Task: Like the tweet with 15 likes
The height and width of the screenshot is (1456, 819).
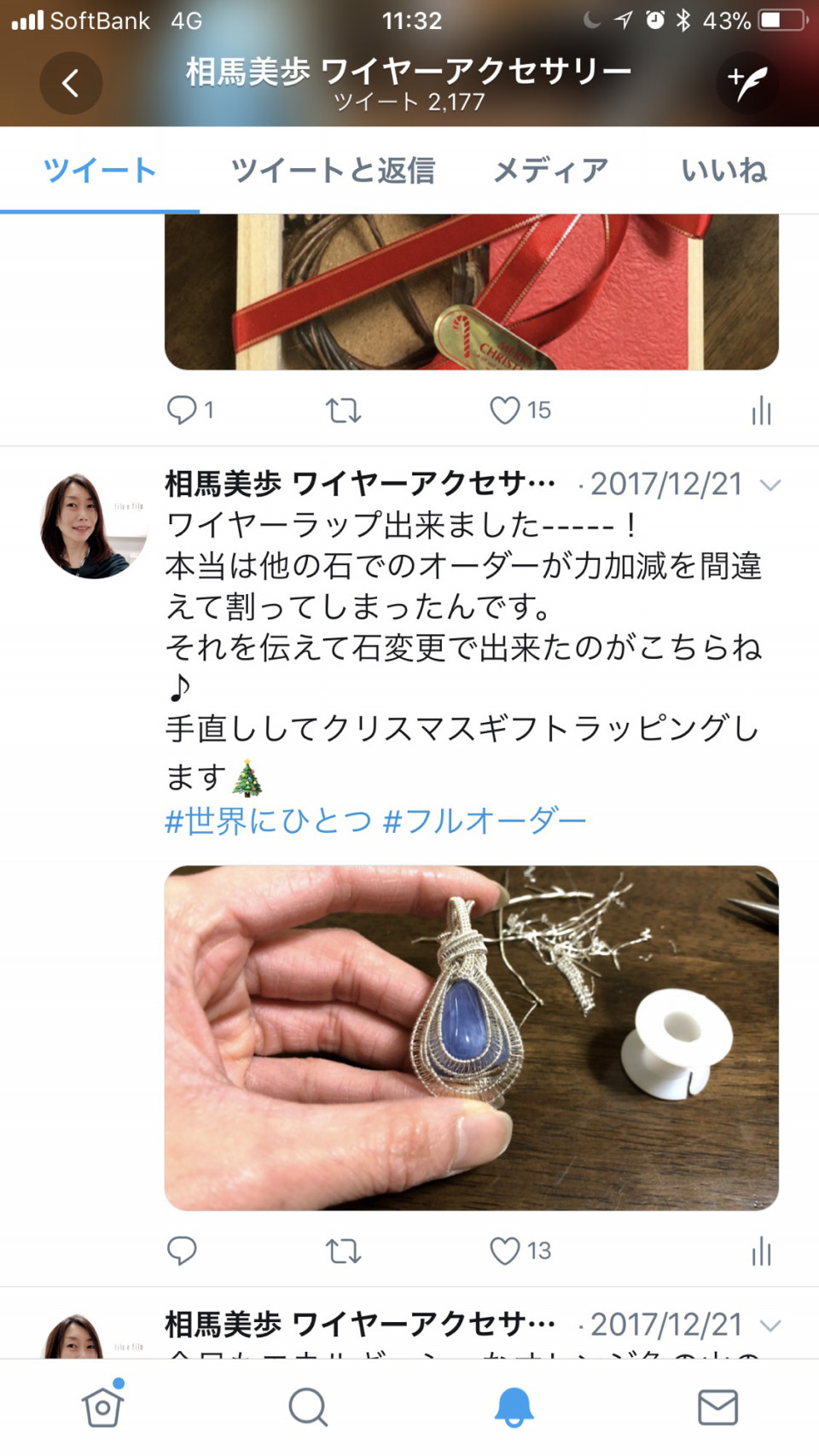Action: 505,411
